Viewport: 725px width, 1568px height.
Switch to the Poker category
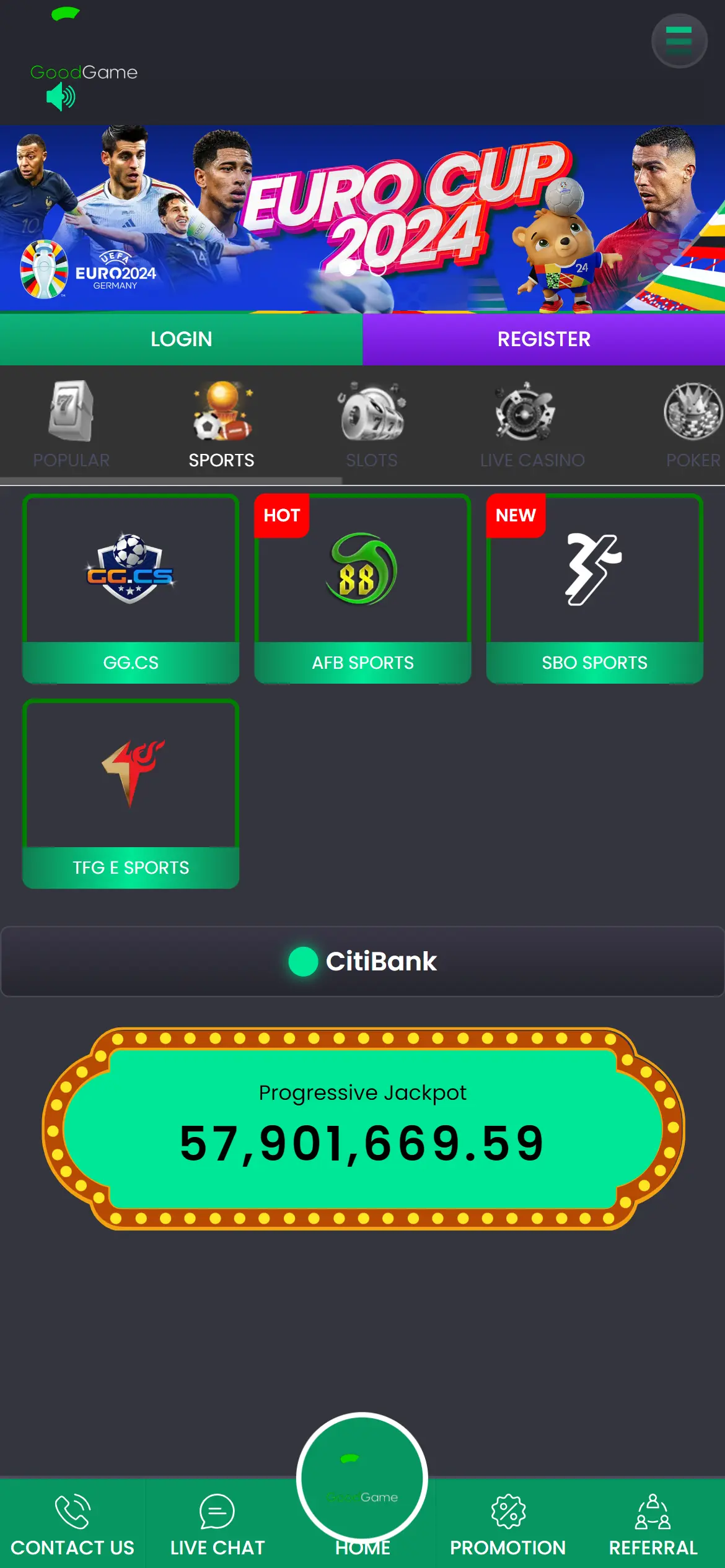[x=693, y=423]
